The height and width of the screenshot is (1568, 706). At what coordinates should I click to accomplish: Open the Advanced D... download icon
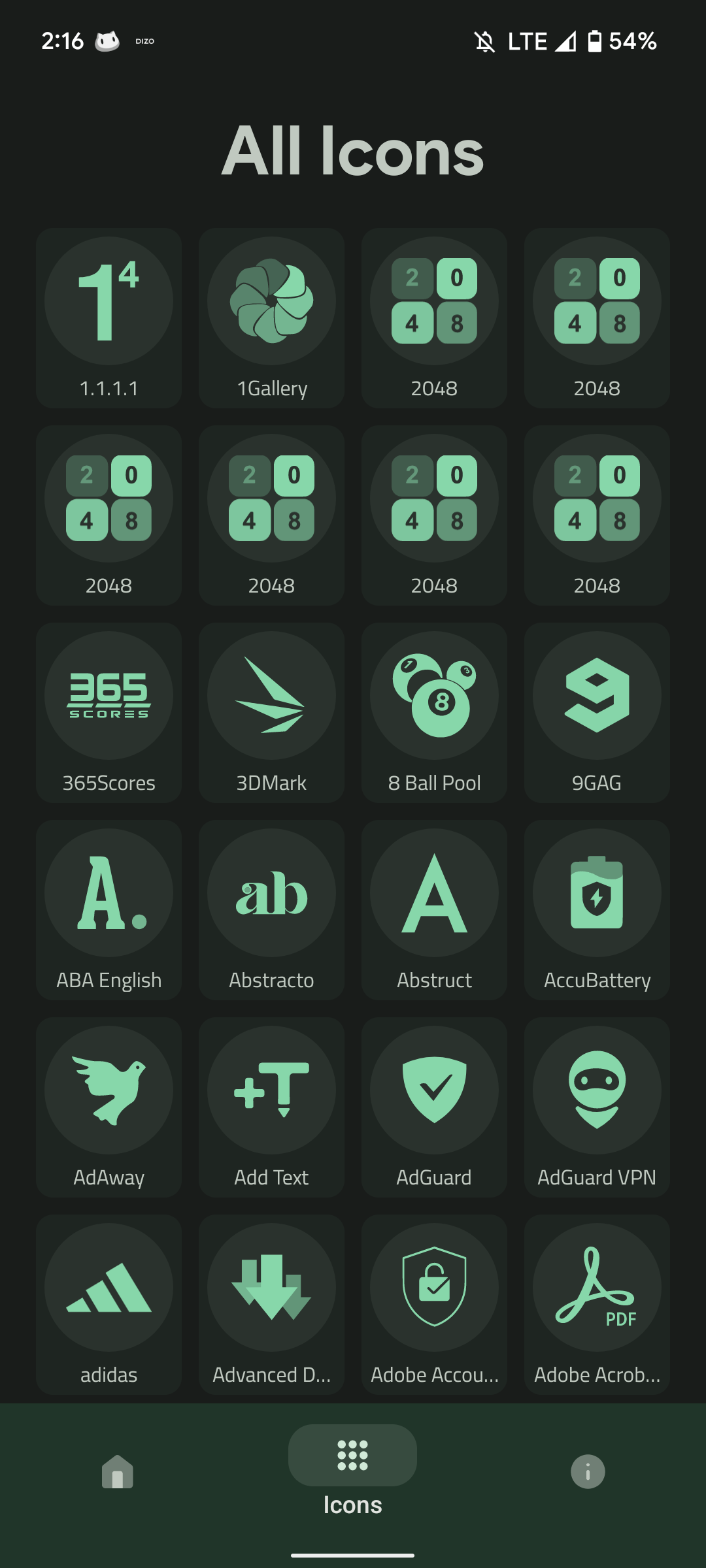click(x=271, y=1287)
